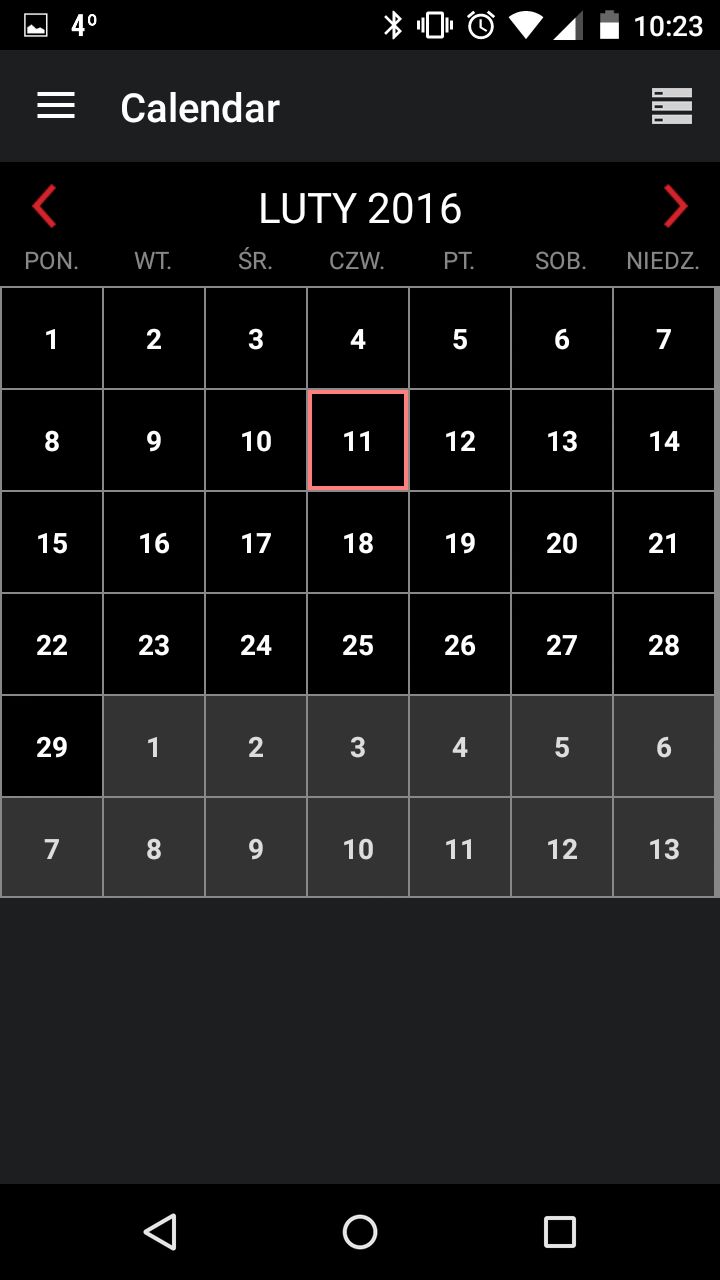Viewport: 720px width, 1280px height.
Task: Pick day 19 in the grid
Action: (x=460, y=542)
